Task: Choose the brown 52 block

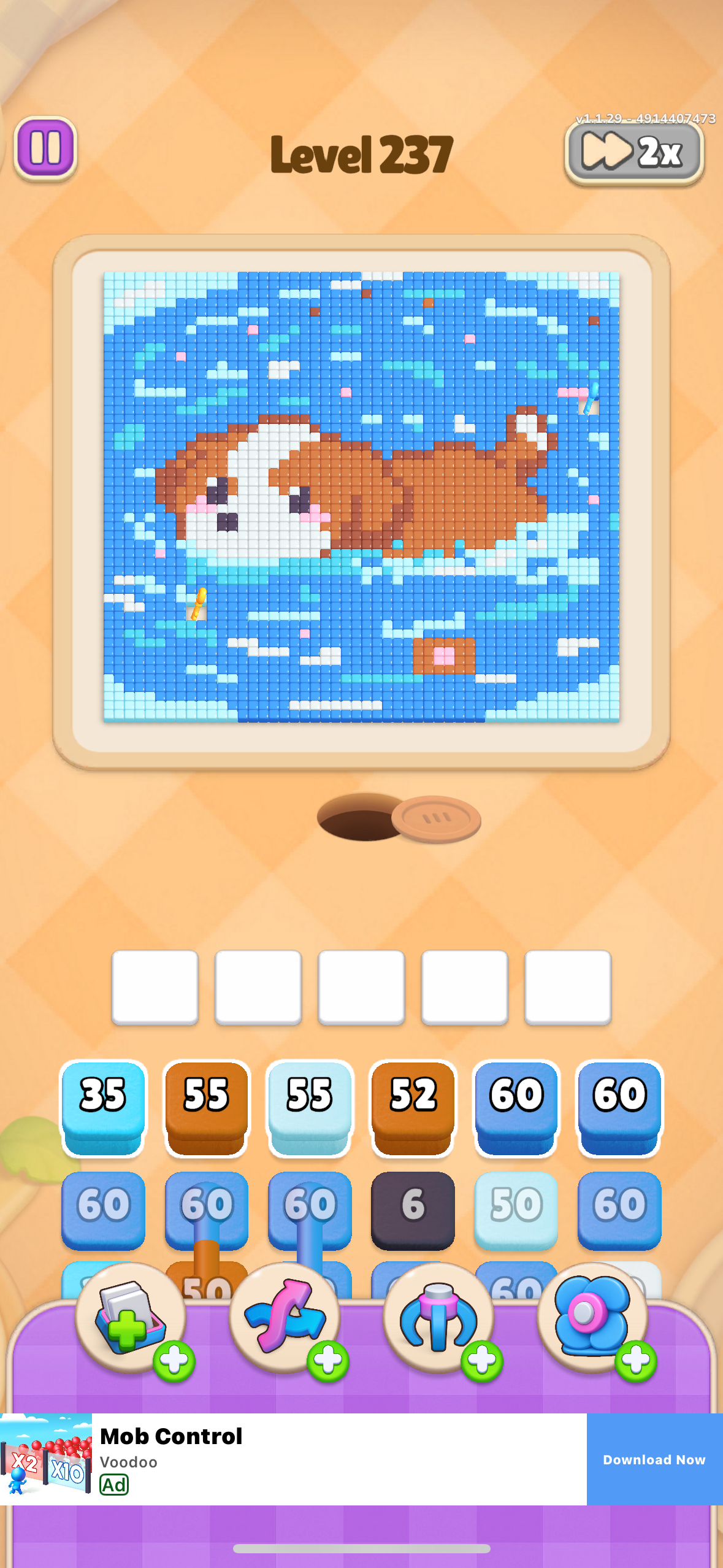Action: 413,1108
